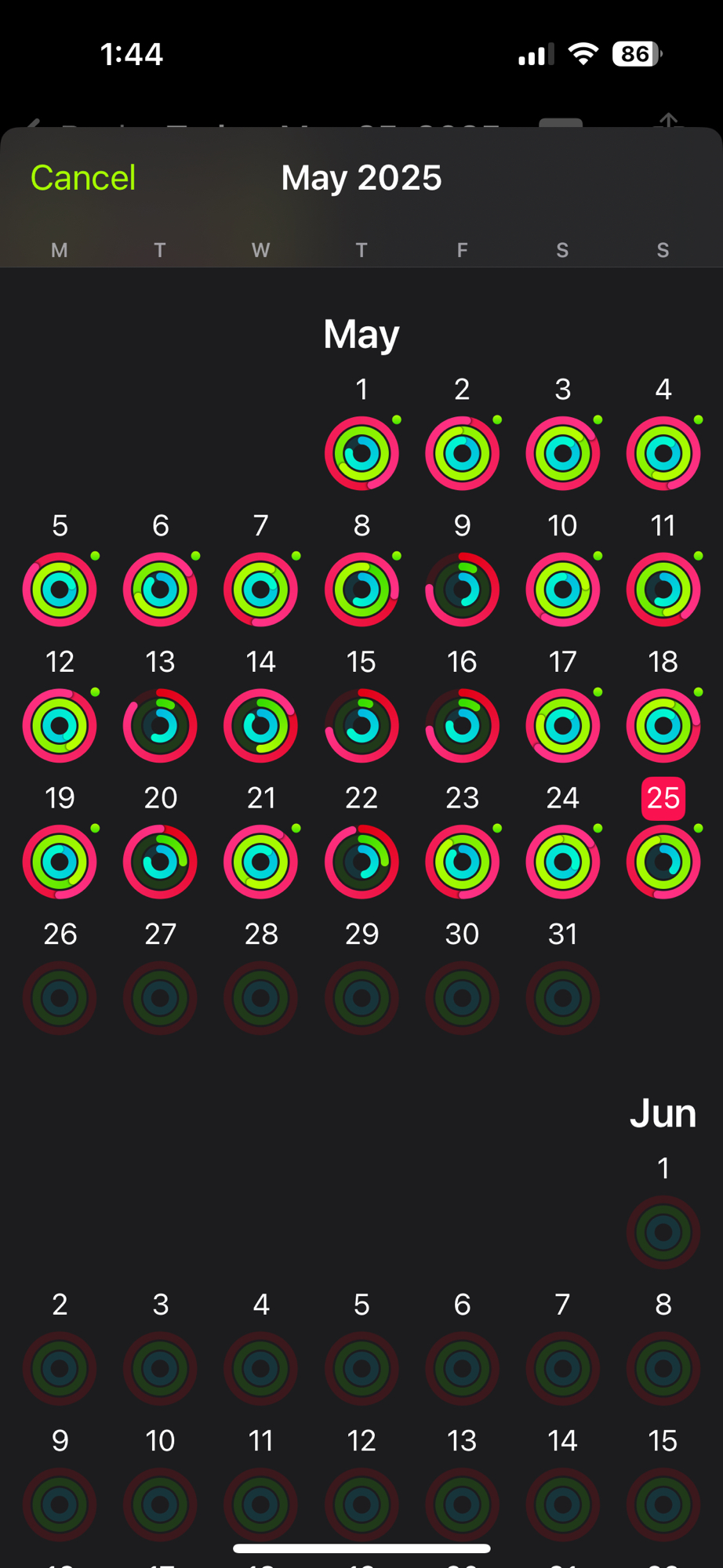
Task: Open activity for May 22
Action: click(x=361, y=862)
